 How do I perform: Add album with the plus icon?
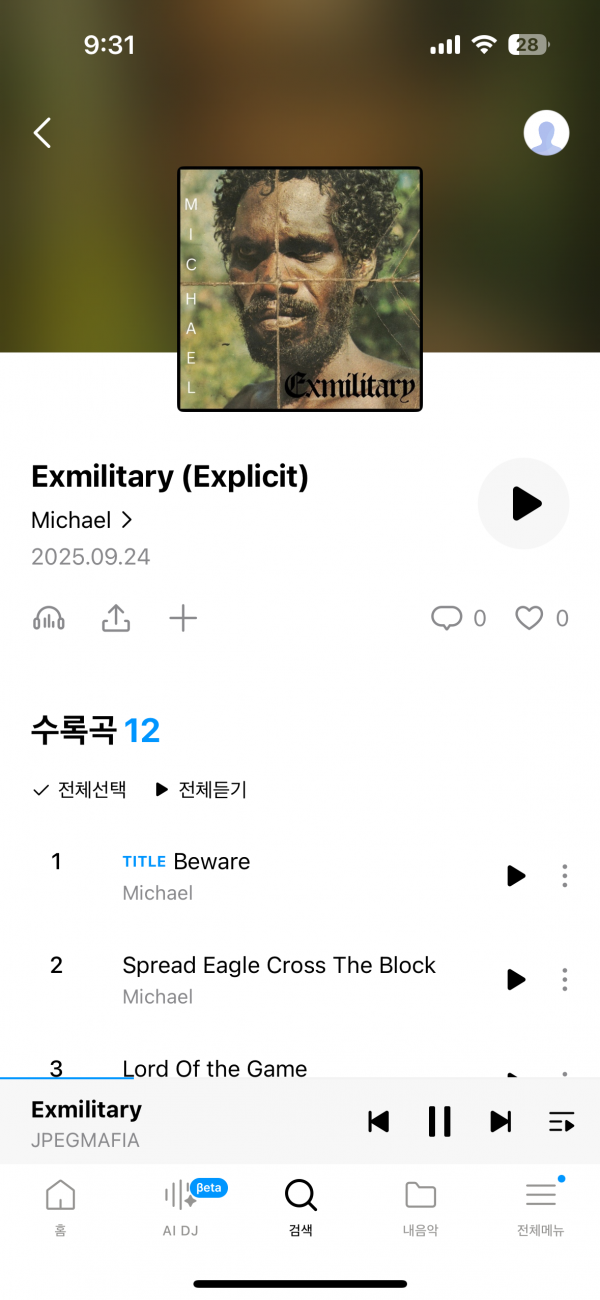[183, 619]
